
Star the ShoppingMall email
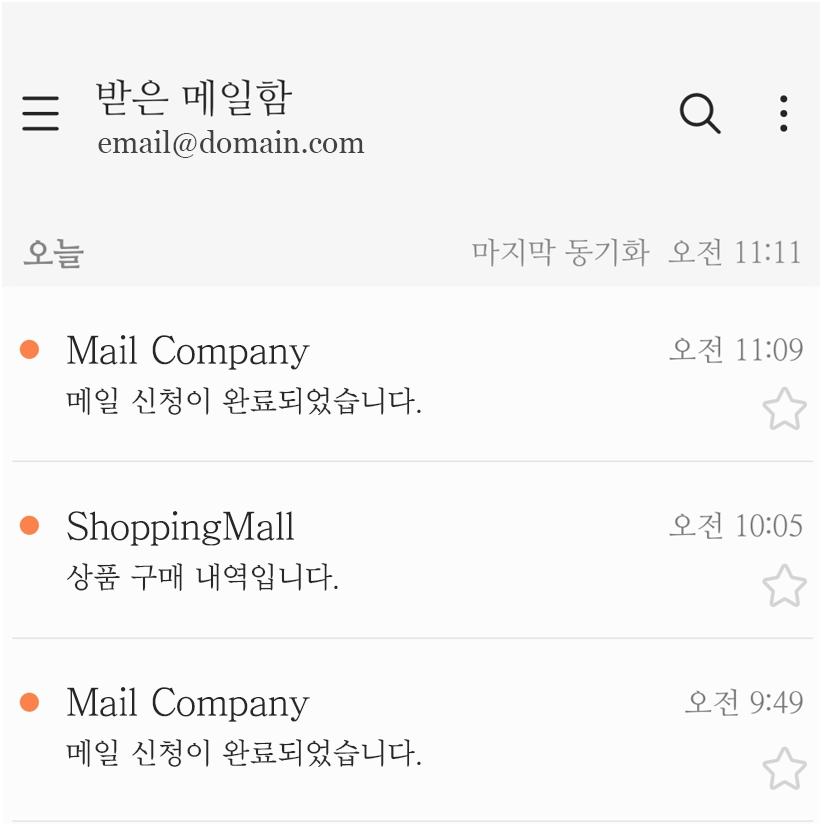pos(784,586)
